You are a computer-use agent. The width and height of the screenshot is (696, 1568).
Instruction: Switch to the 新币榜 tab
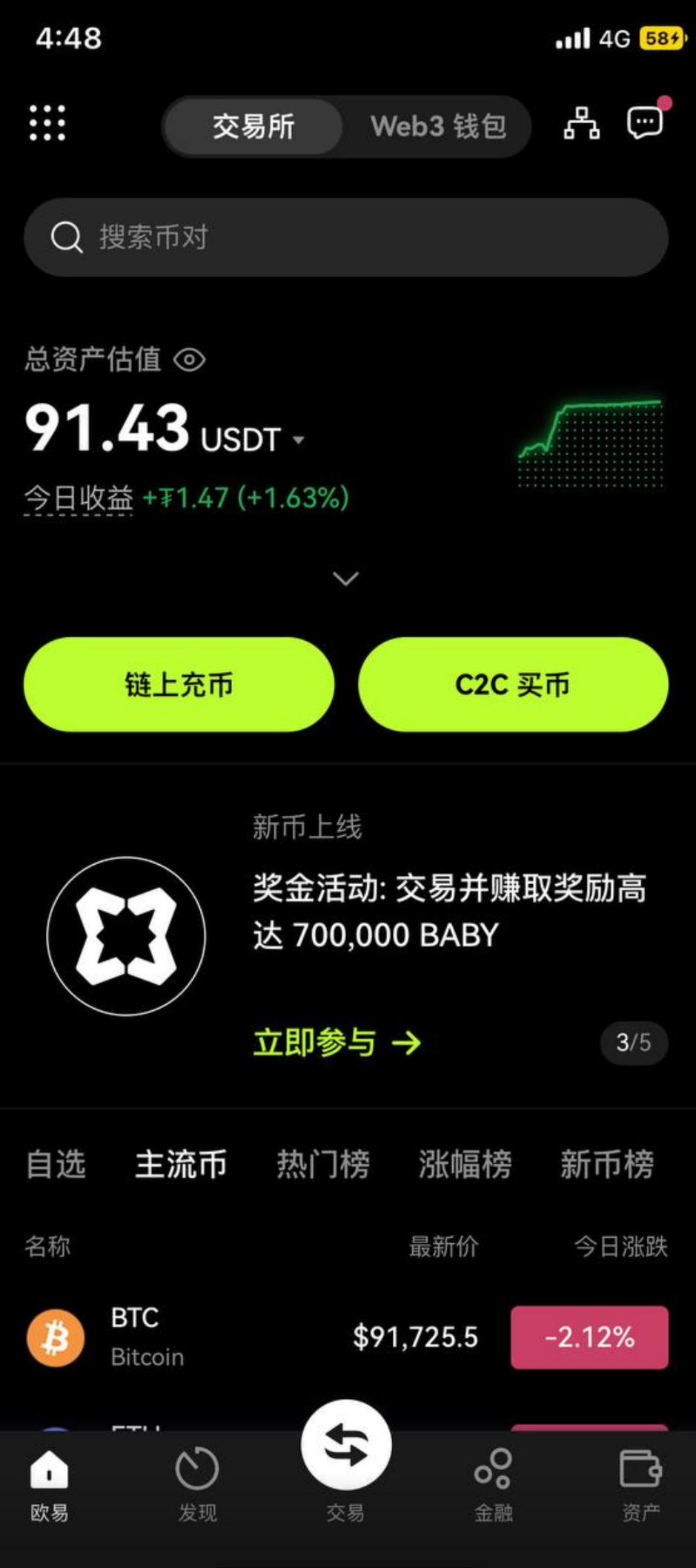607,1164
